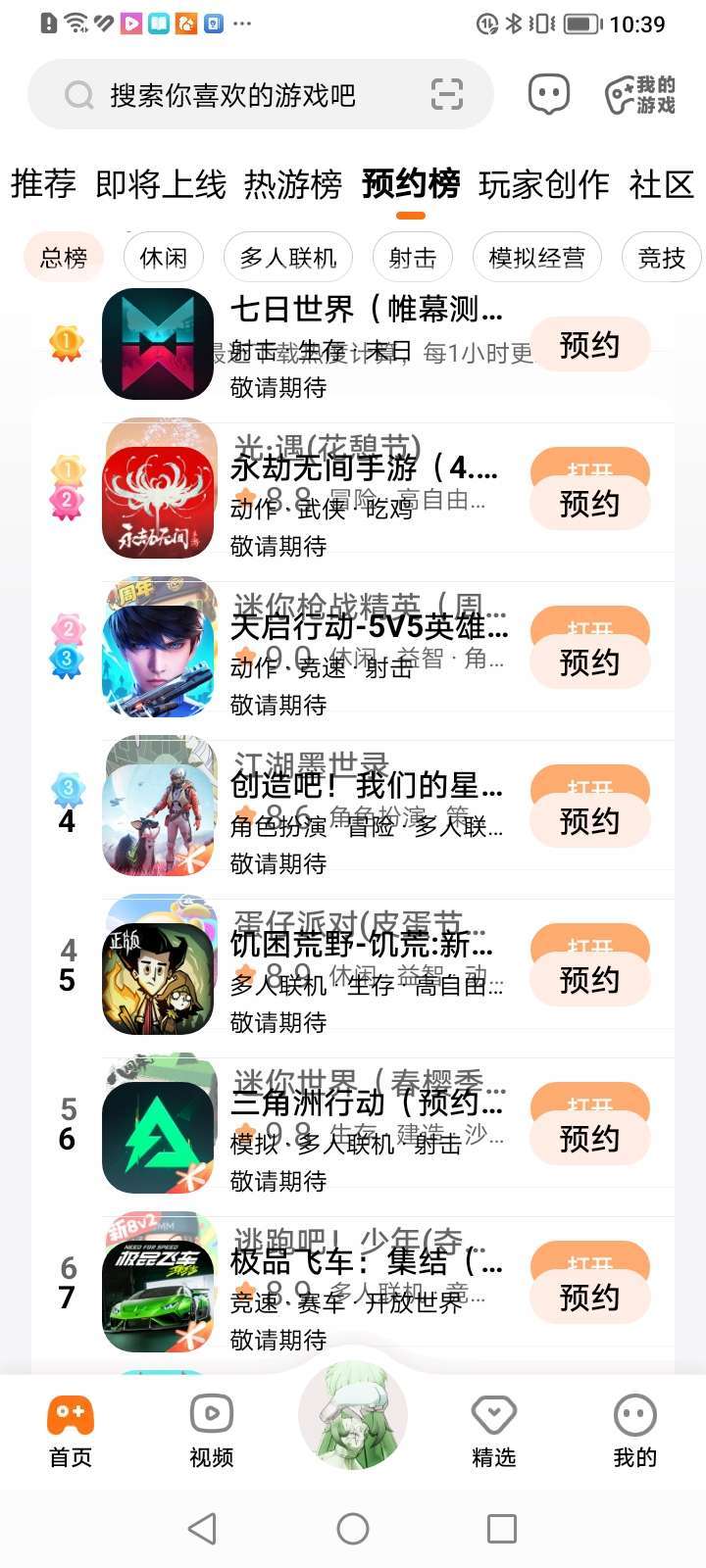Open the messages chat icon

(548, 95)
